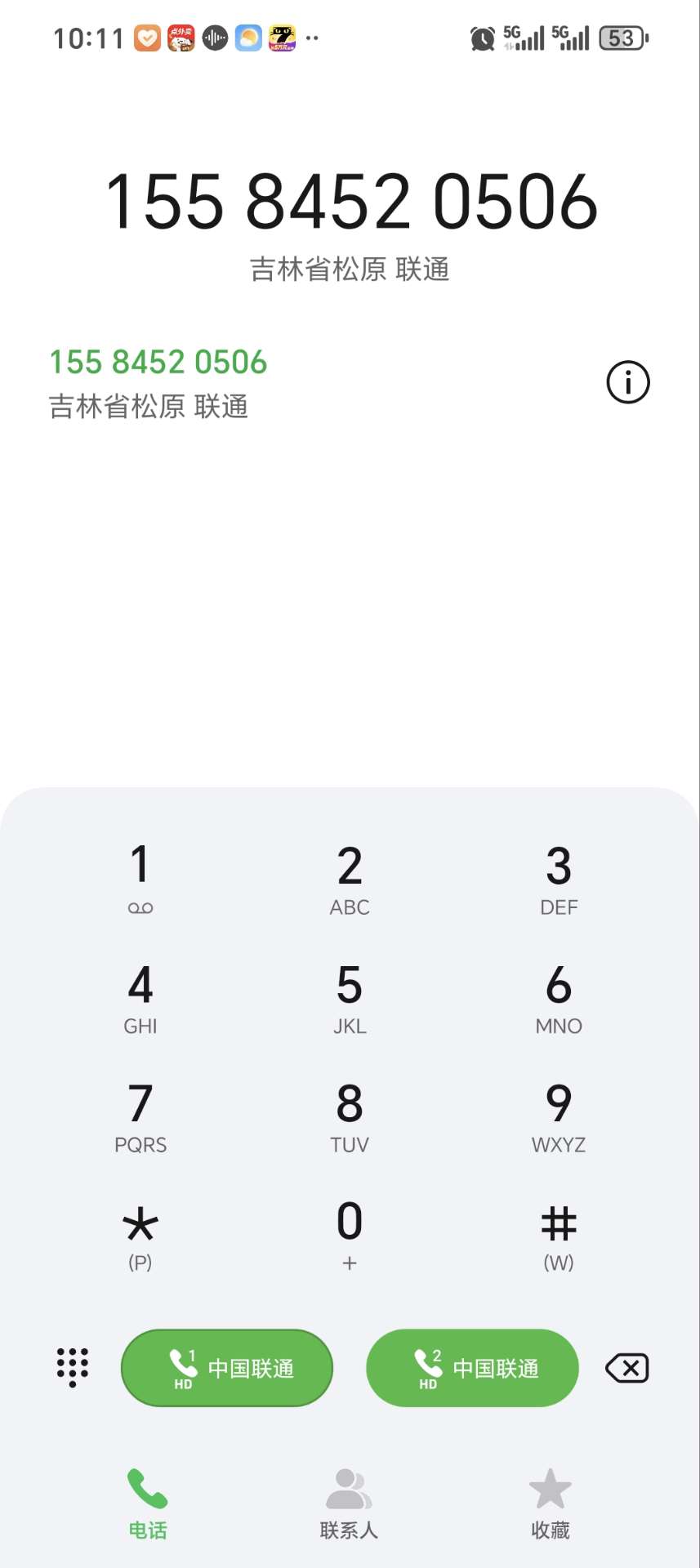Dial digit 6 MNO
This screenshot has height=1568, width=700.
click(x=559, y=999)
